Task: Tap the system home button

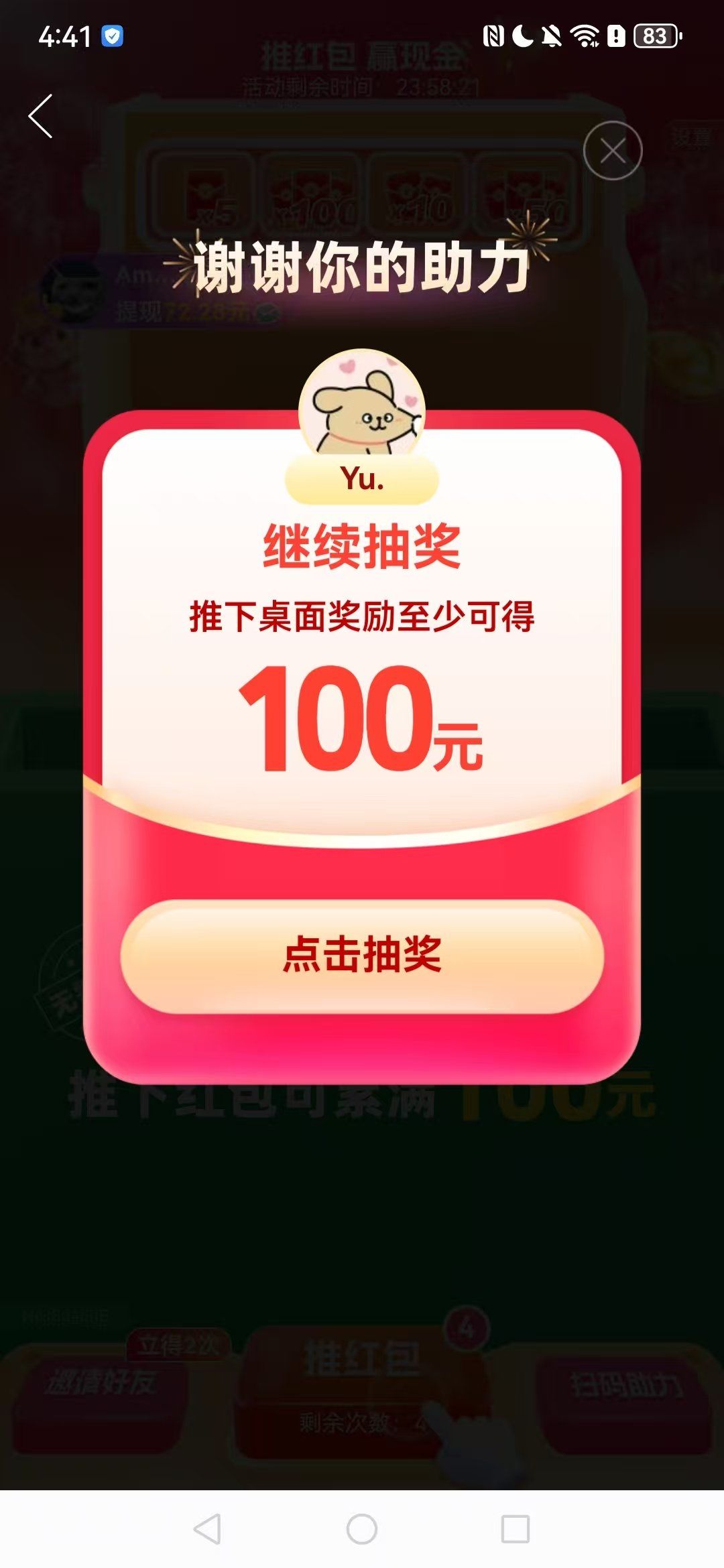Action: 362,1529
